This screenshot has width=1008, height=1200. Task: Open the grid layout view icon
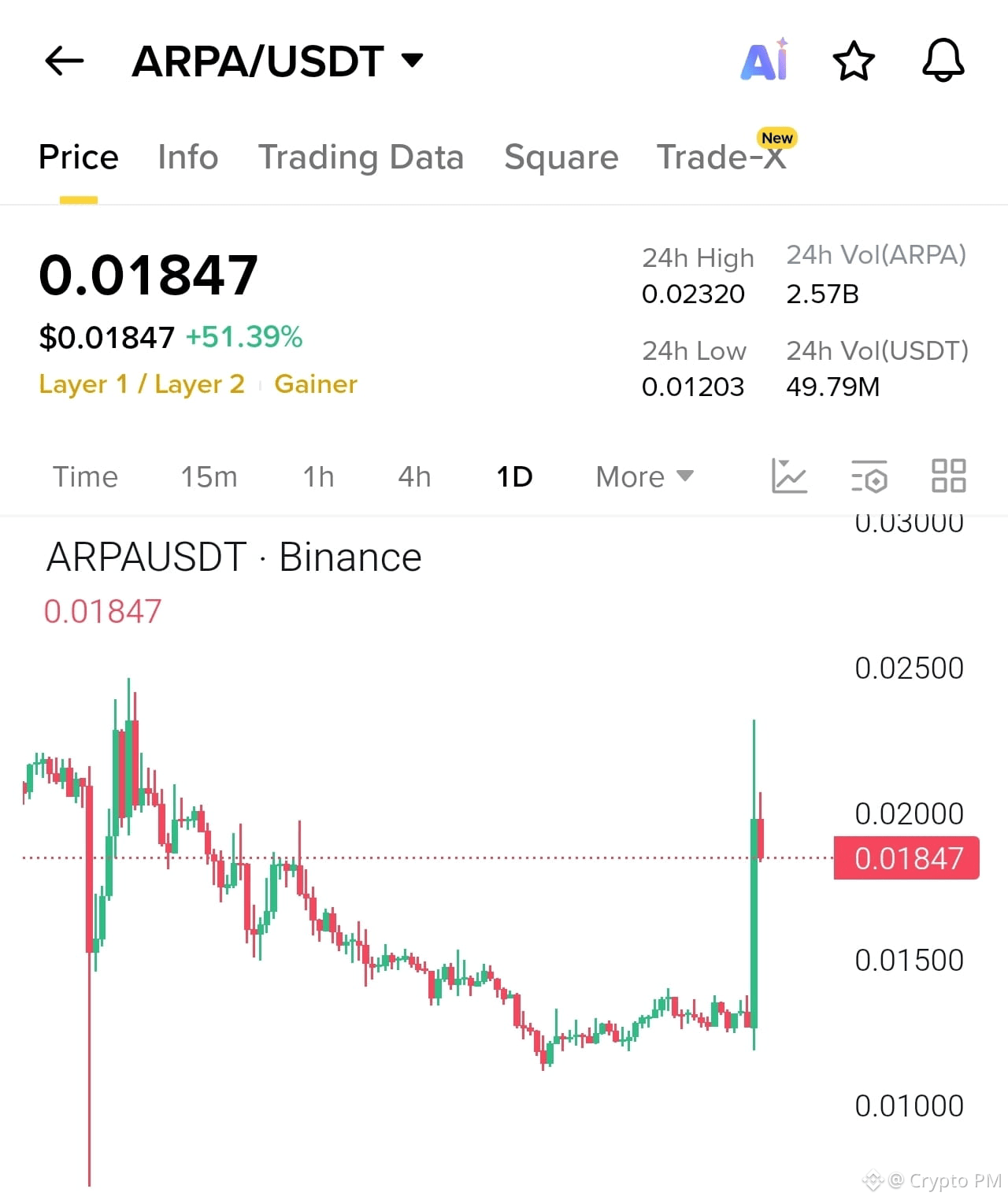(949, 476)
